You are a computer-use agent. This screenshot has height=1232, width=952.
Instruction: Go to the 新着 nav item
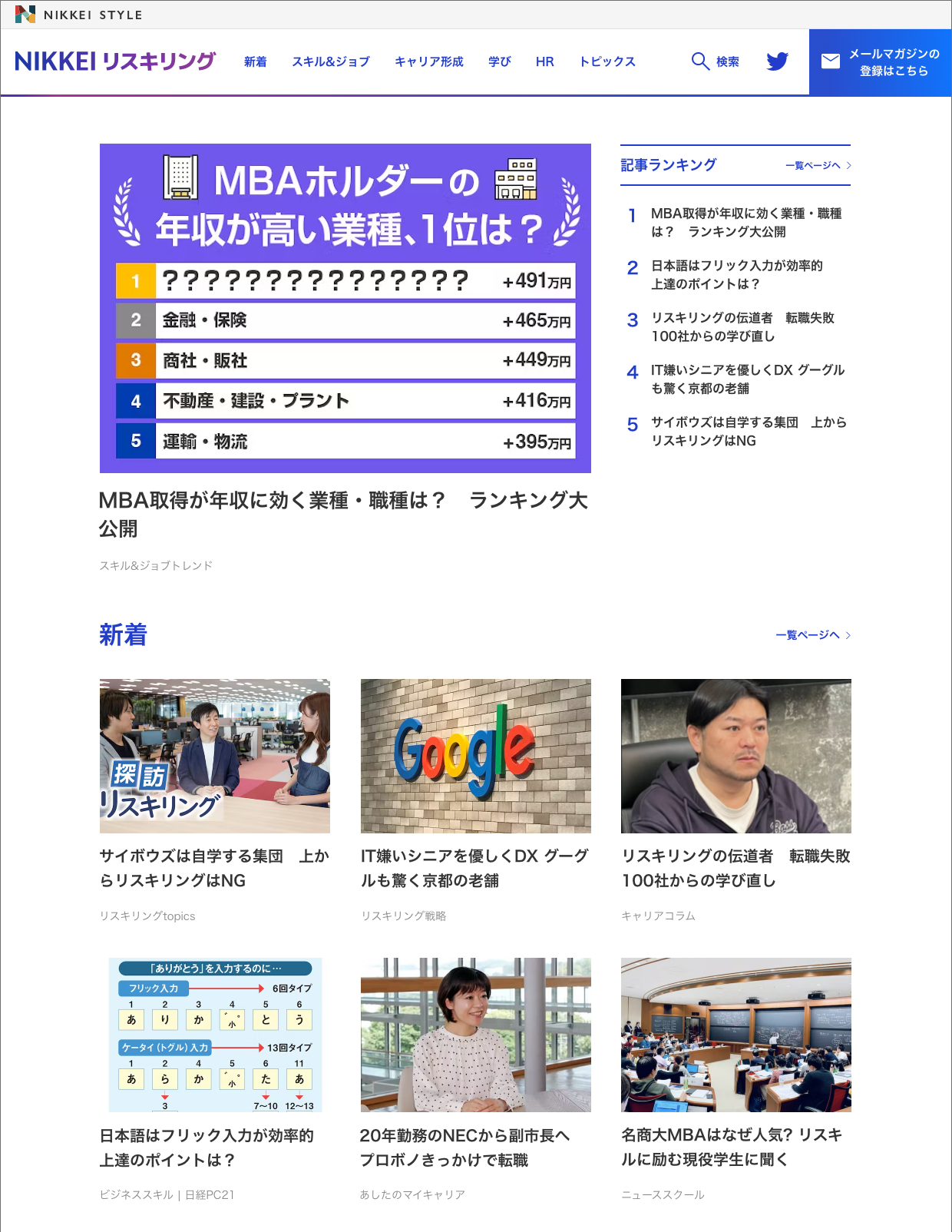tap(255, 61)
